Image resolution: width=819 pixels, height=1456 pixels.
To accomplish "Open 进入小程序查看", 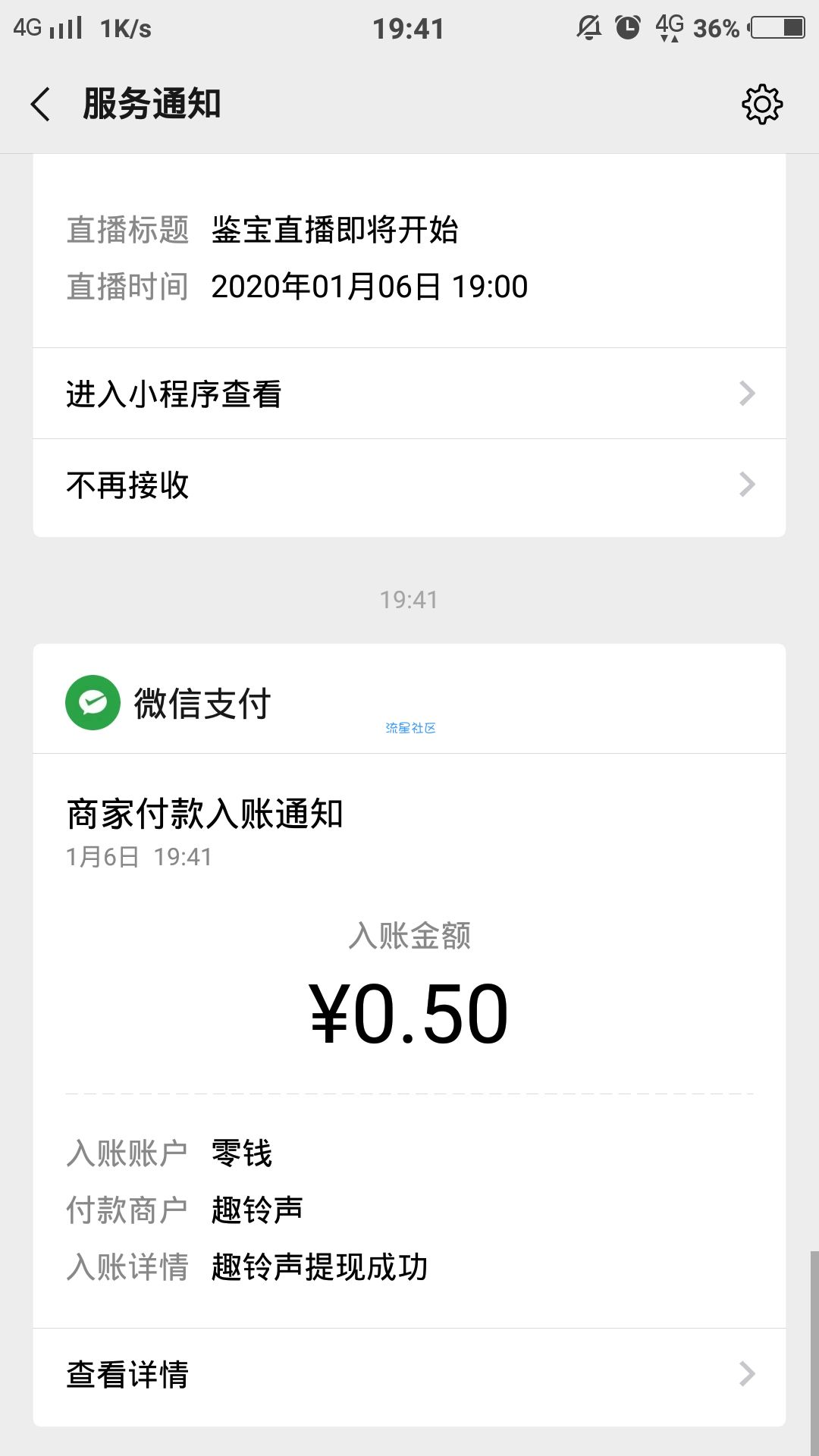I will 409,394.
